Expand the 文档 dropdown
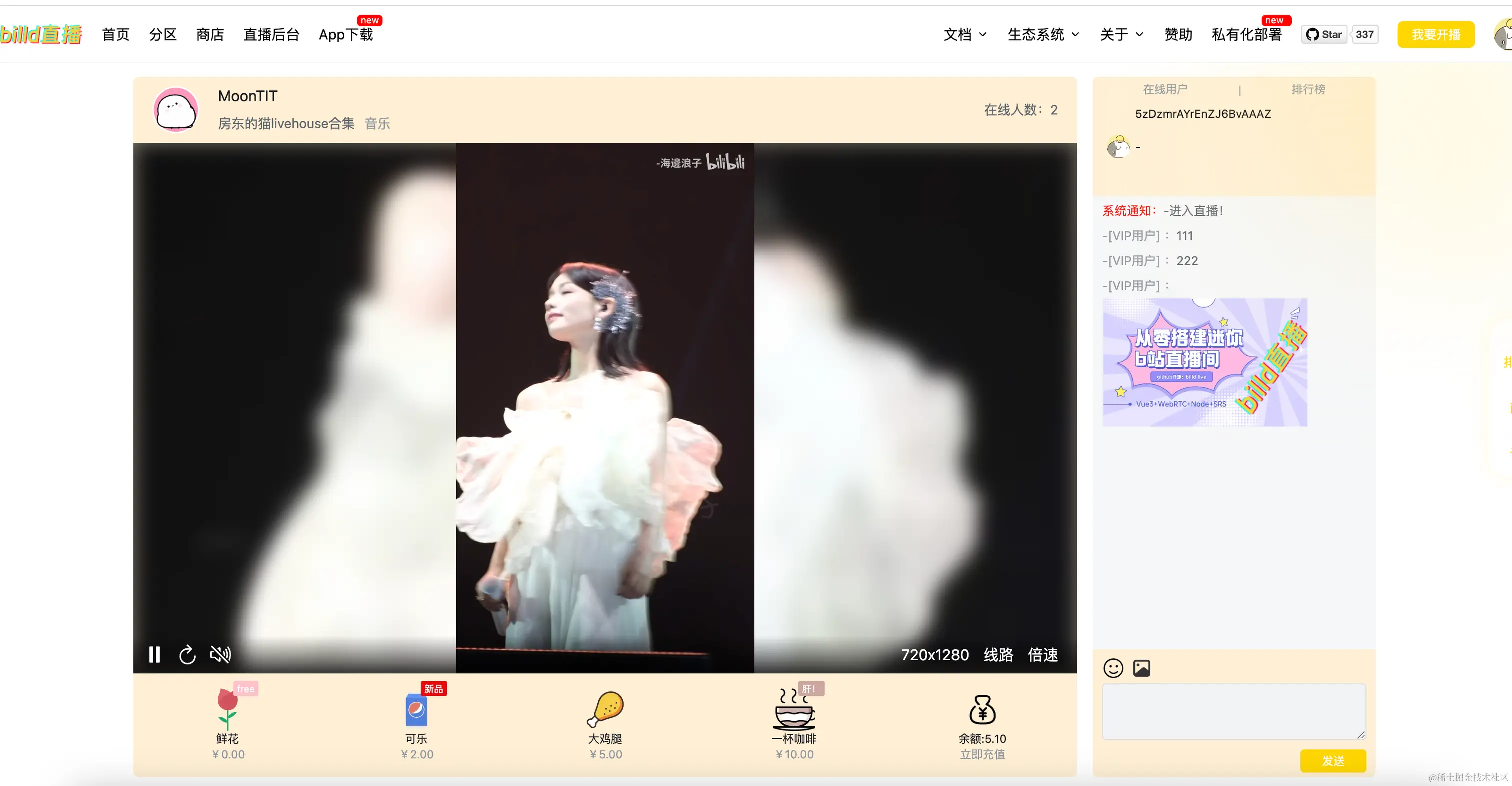The height and width of the screenshot is (786, 1512). pos(965,34)
